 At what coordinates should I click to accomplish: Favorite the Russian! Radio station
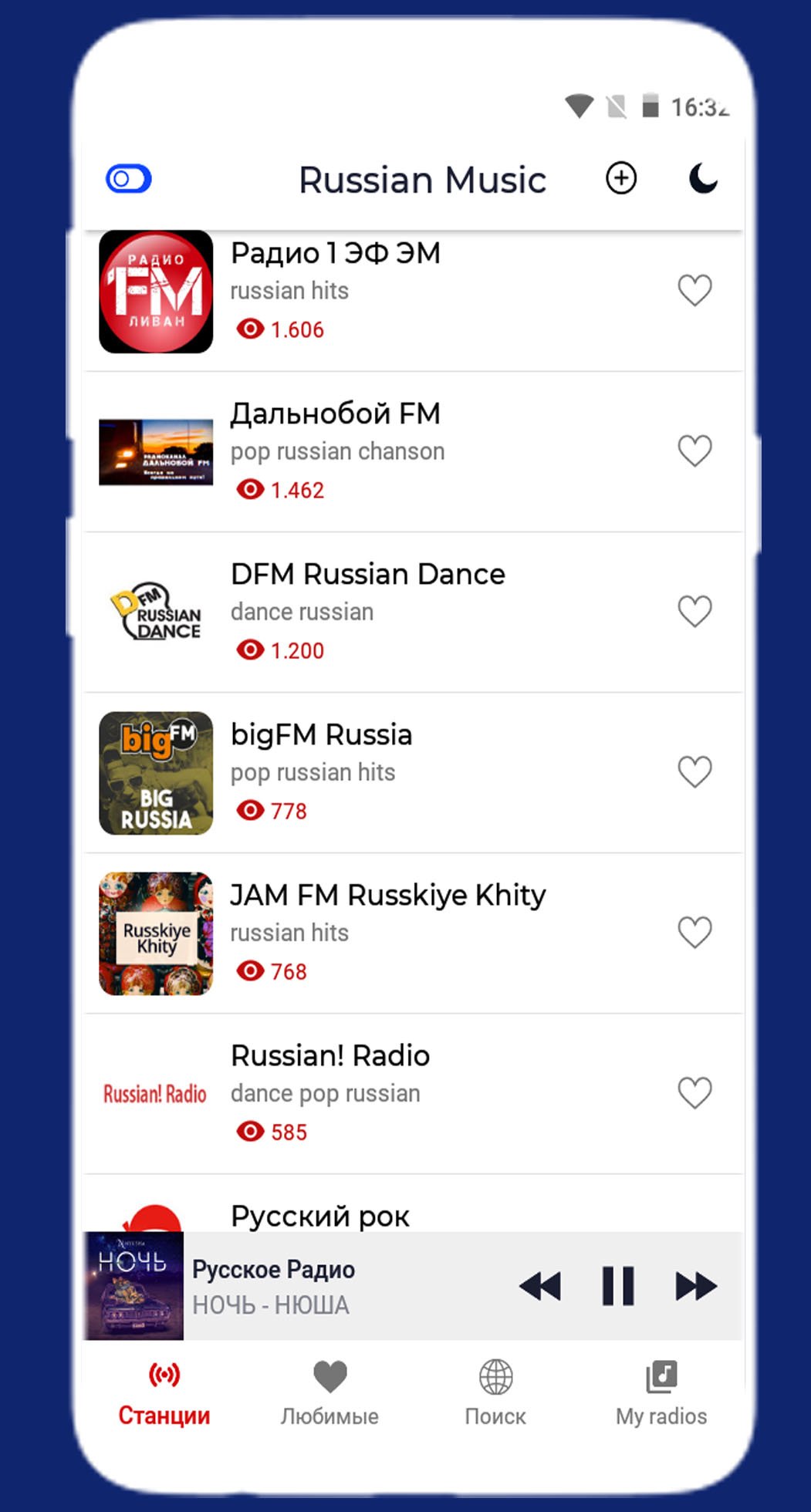(x=694, y=1093)
